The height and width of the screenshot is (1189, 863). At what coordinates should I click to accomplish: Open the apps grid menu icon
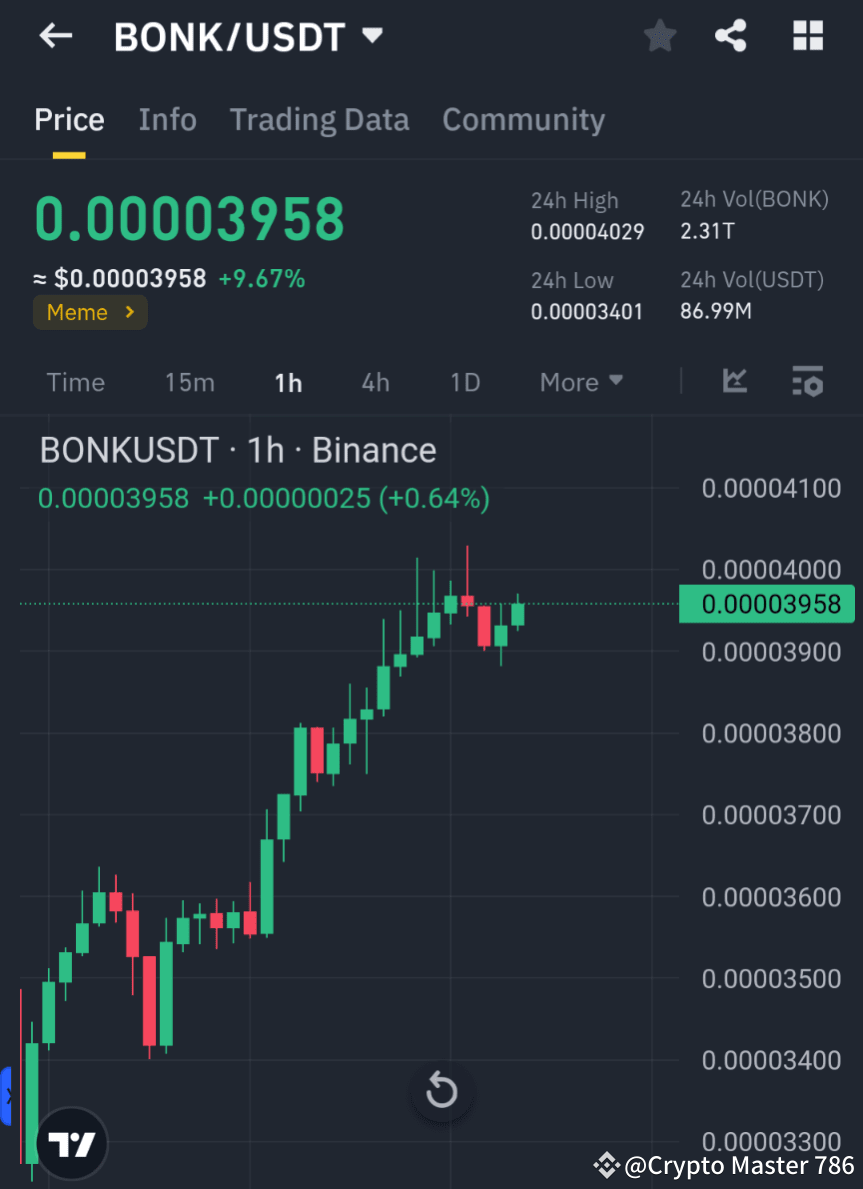click(807, 35)
